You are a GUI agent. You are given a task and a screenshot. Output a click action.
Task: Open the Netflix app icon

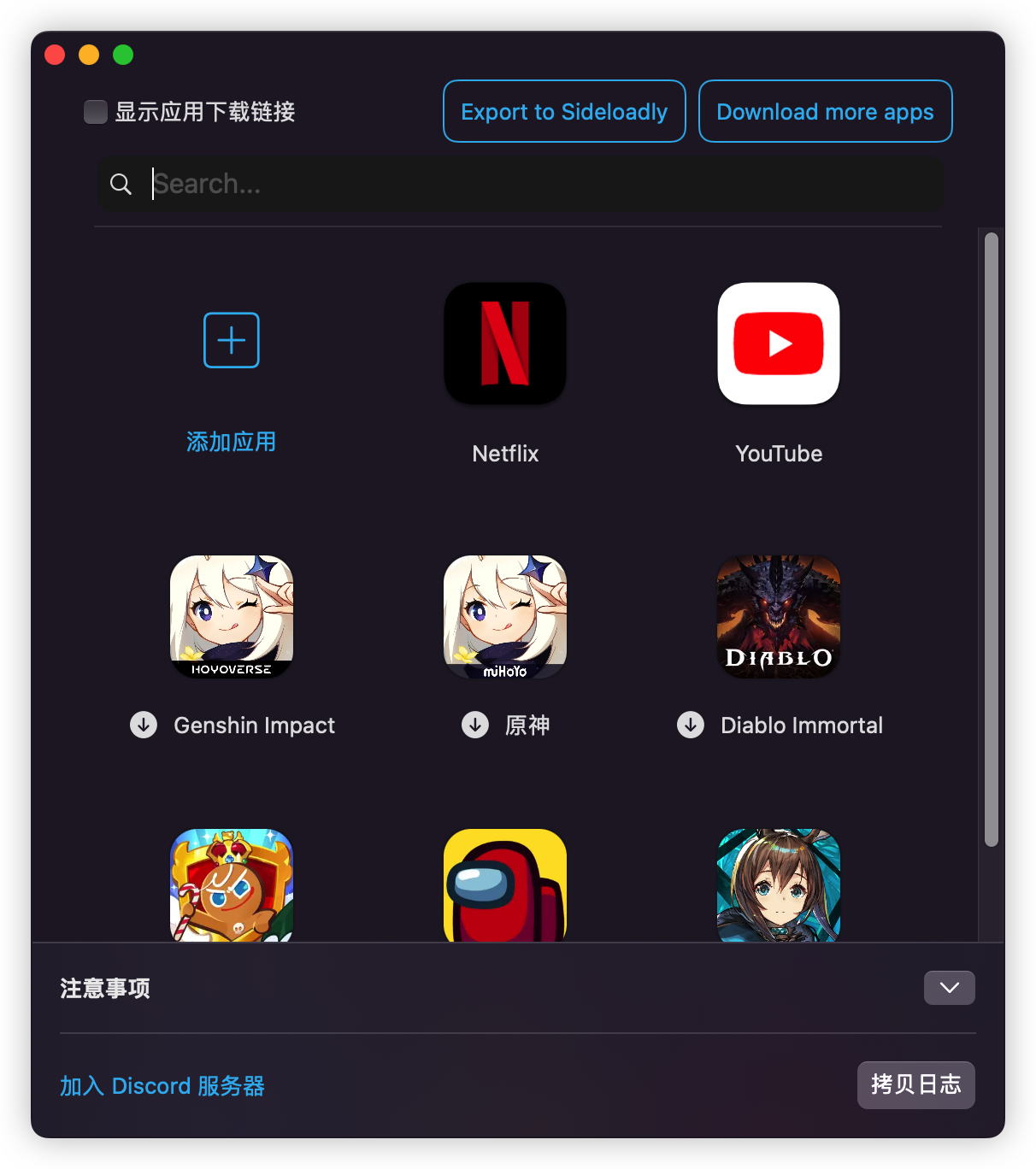tap(504, 344)
